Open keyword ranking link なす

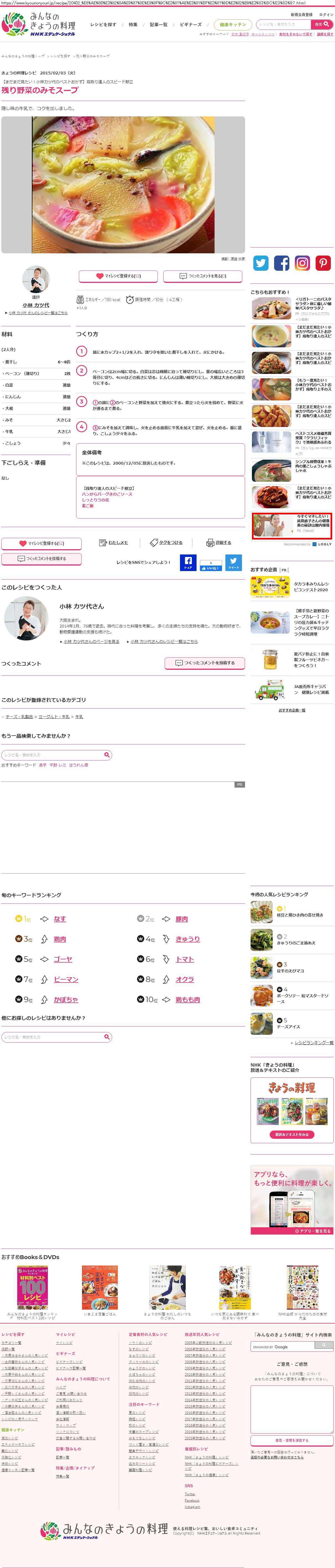pos(60,919)
